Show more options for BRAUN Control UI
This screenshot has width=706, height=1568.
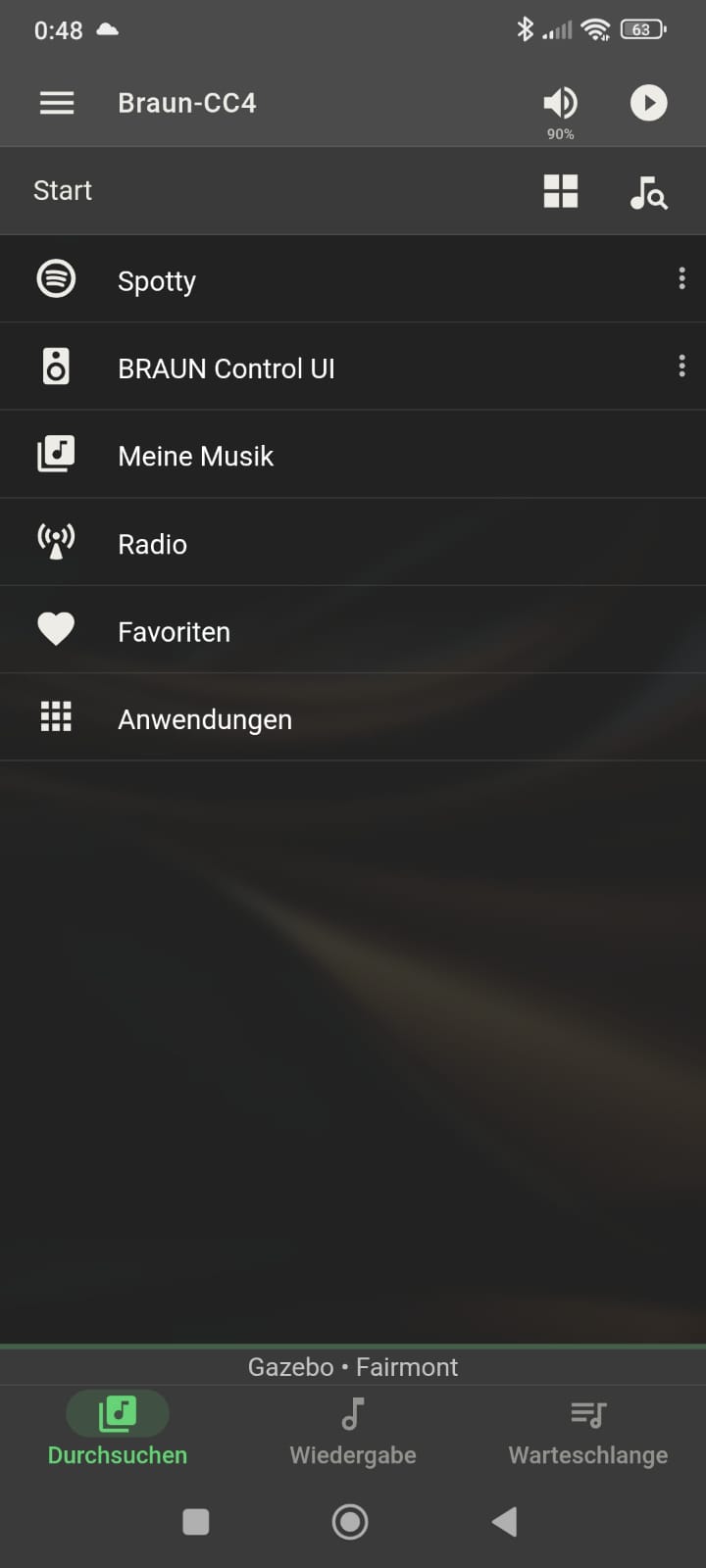(681, 367)
